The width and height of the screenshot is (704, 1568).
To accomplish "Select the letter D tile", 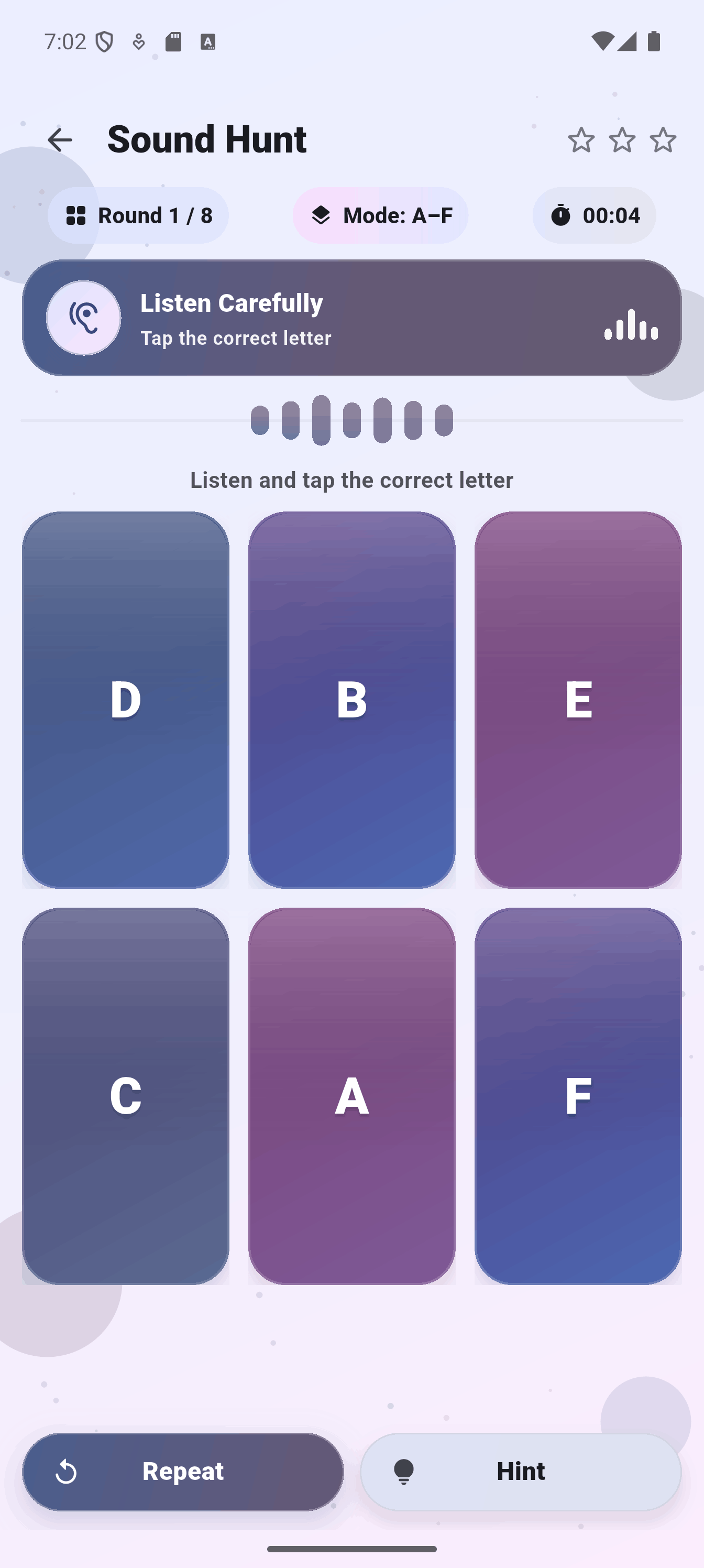I will pyautogui.click(x=125, y=700).
